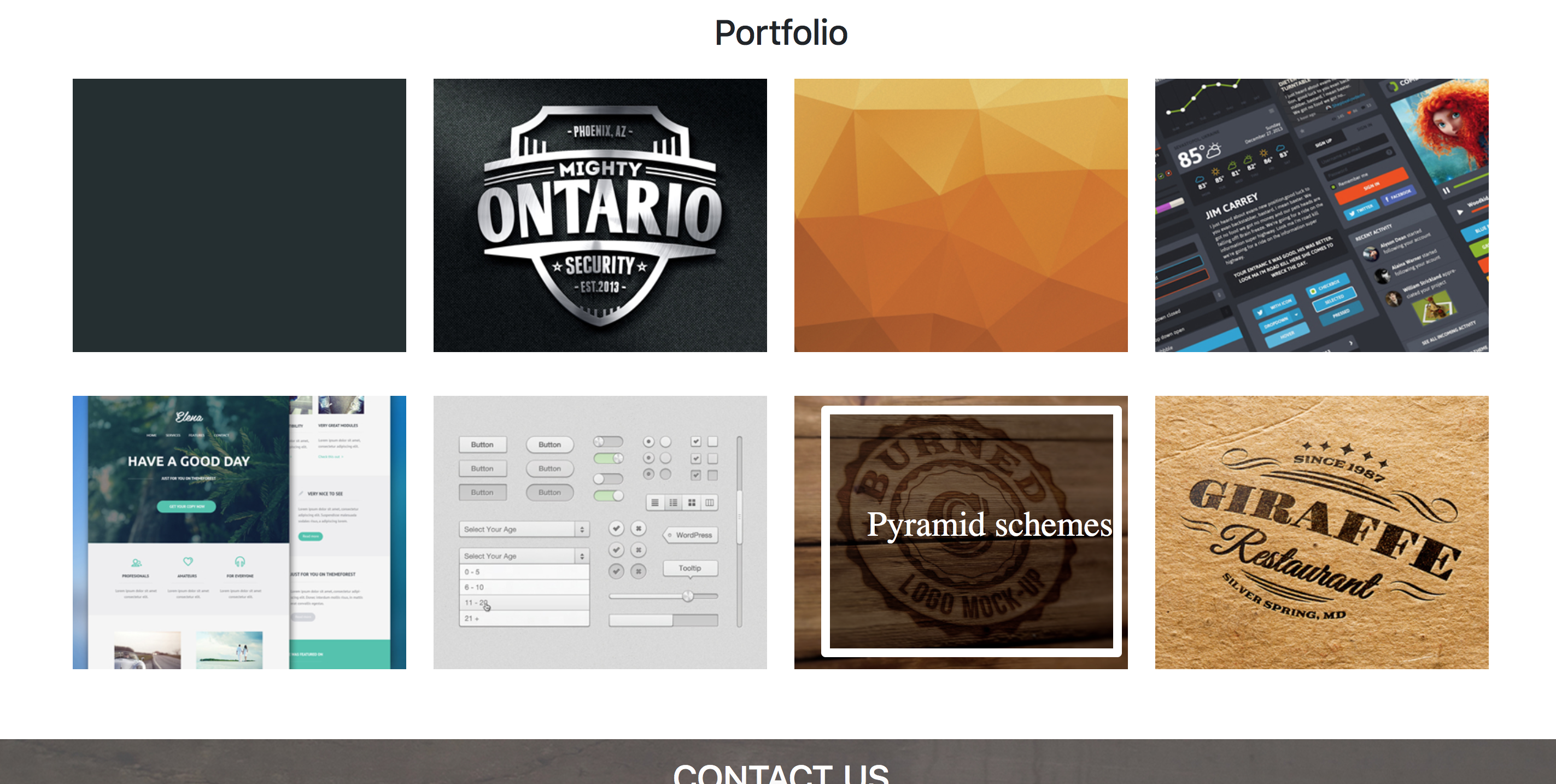Open the gray buttons UI kit tile

click(600, 532)
